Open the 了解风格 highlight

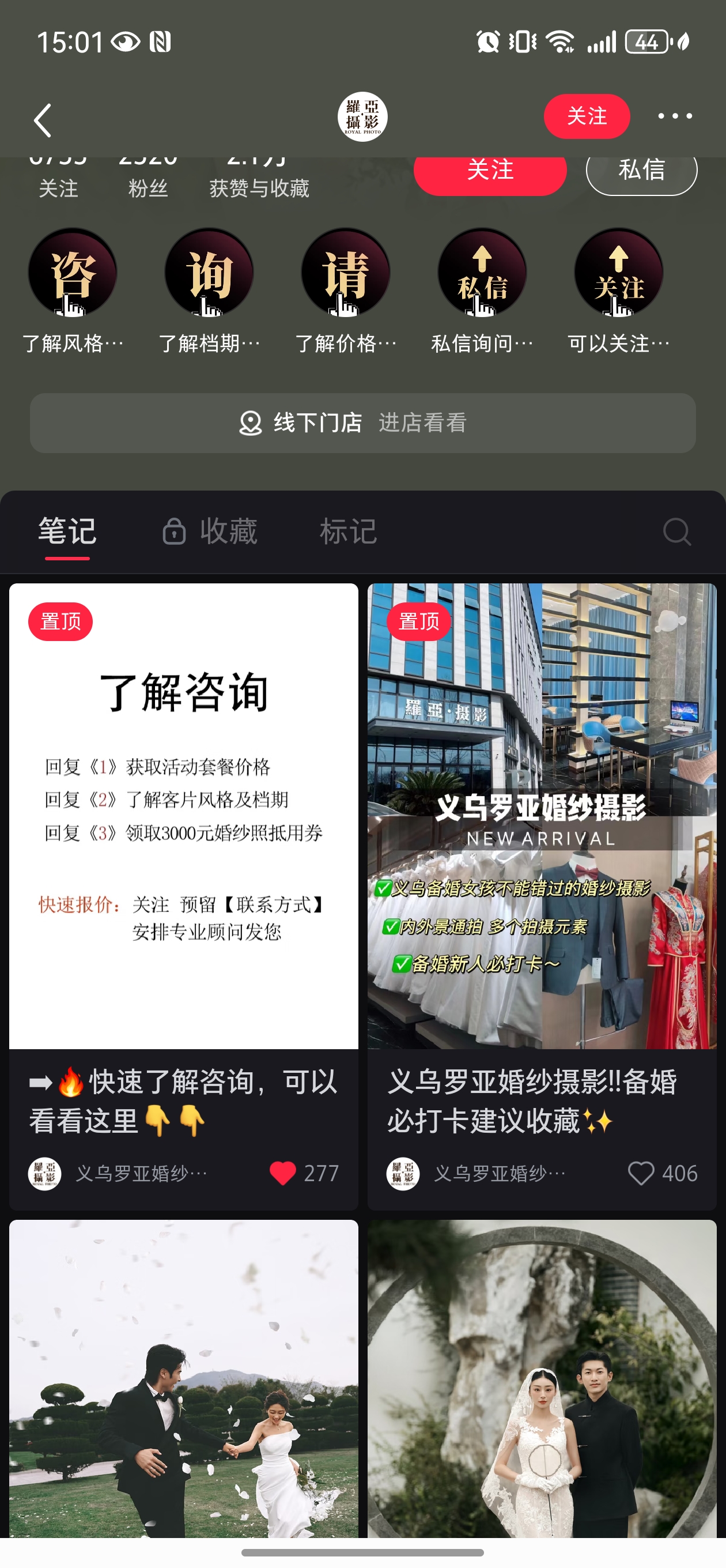tap(73, 273)
